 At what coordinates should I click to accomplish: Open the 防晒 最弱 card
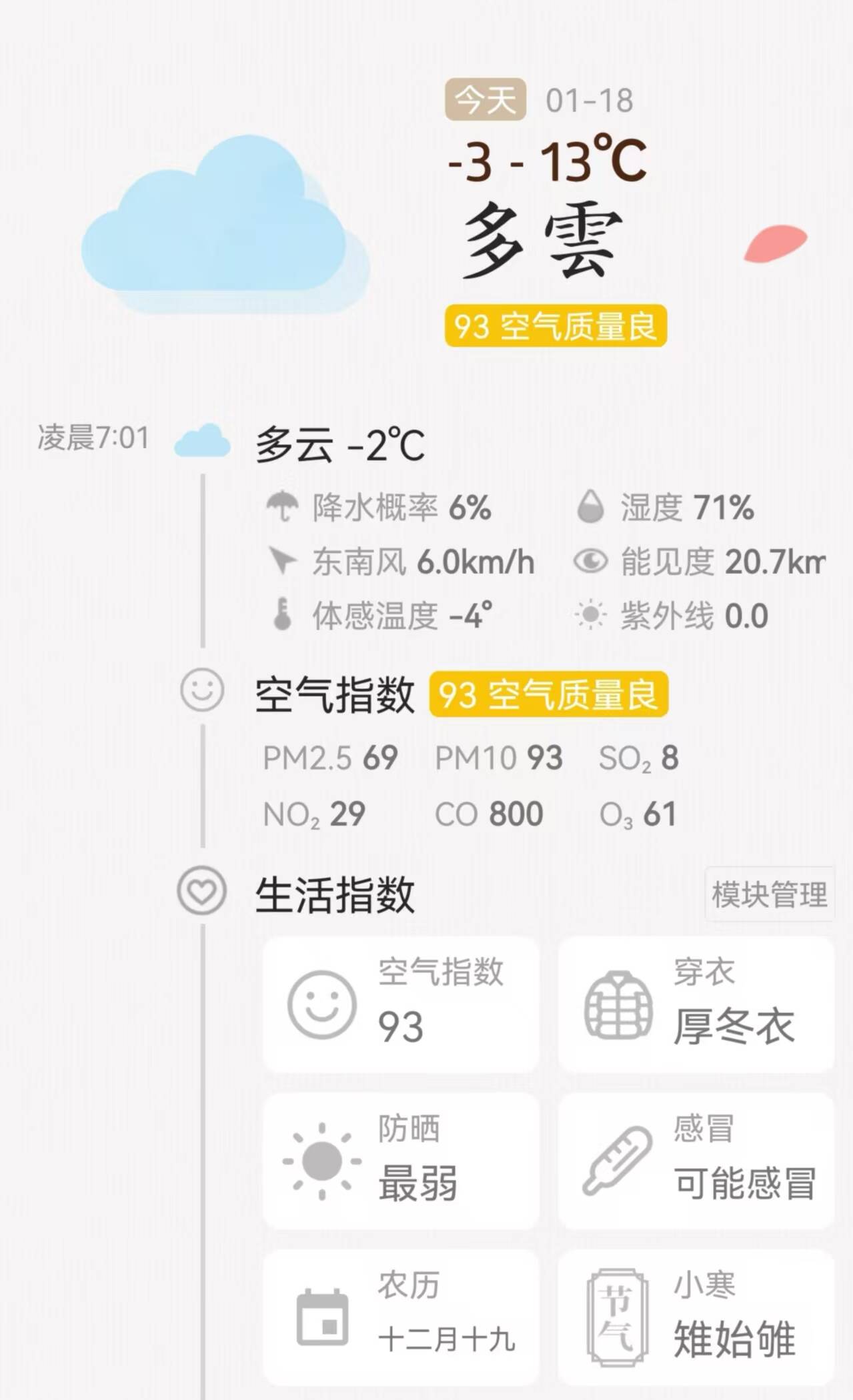click(x=400, y=1161)
